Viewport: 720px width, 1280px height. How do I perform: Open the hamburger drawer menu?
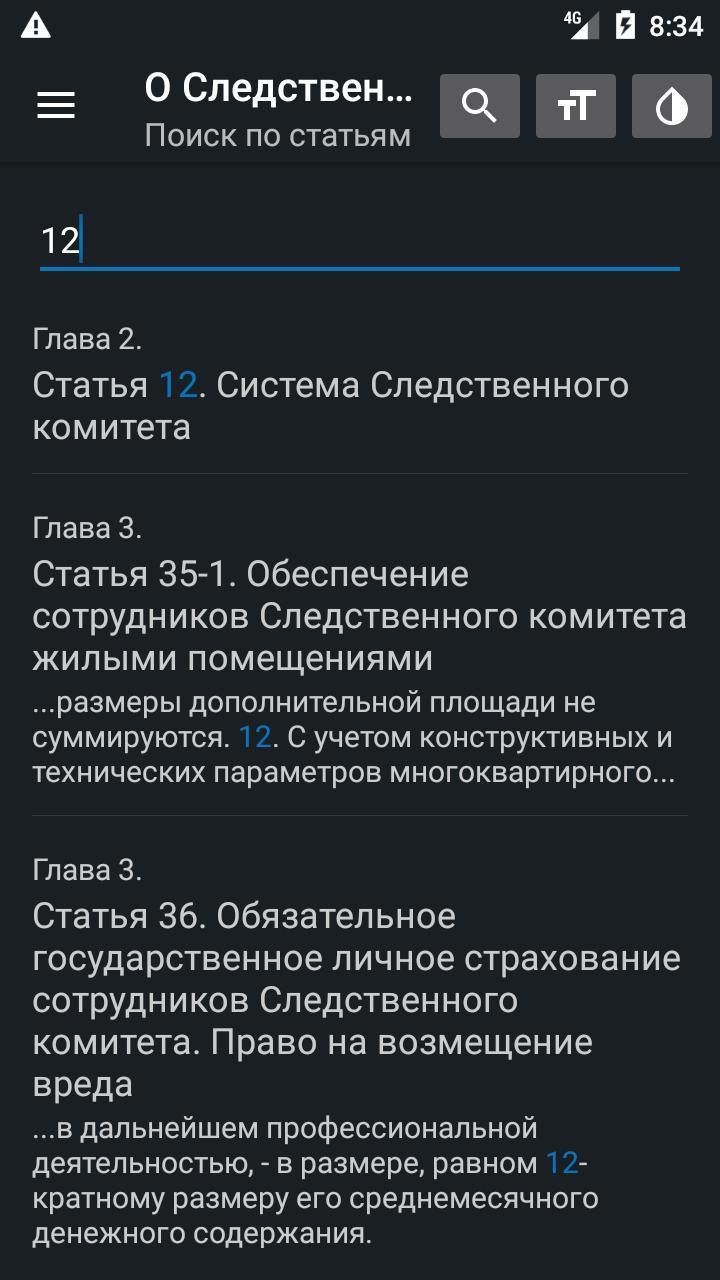coord(56,105)
